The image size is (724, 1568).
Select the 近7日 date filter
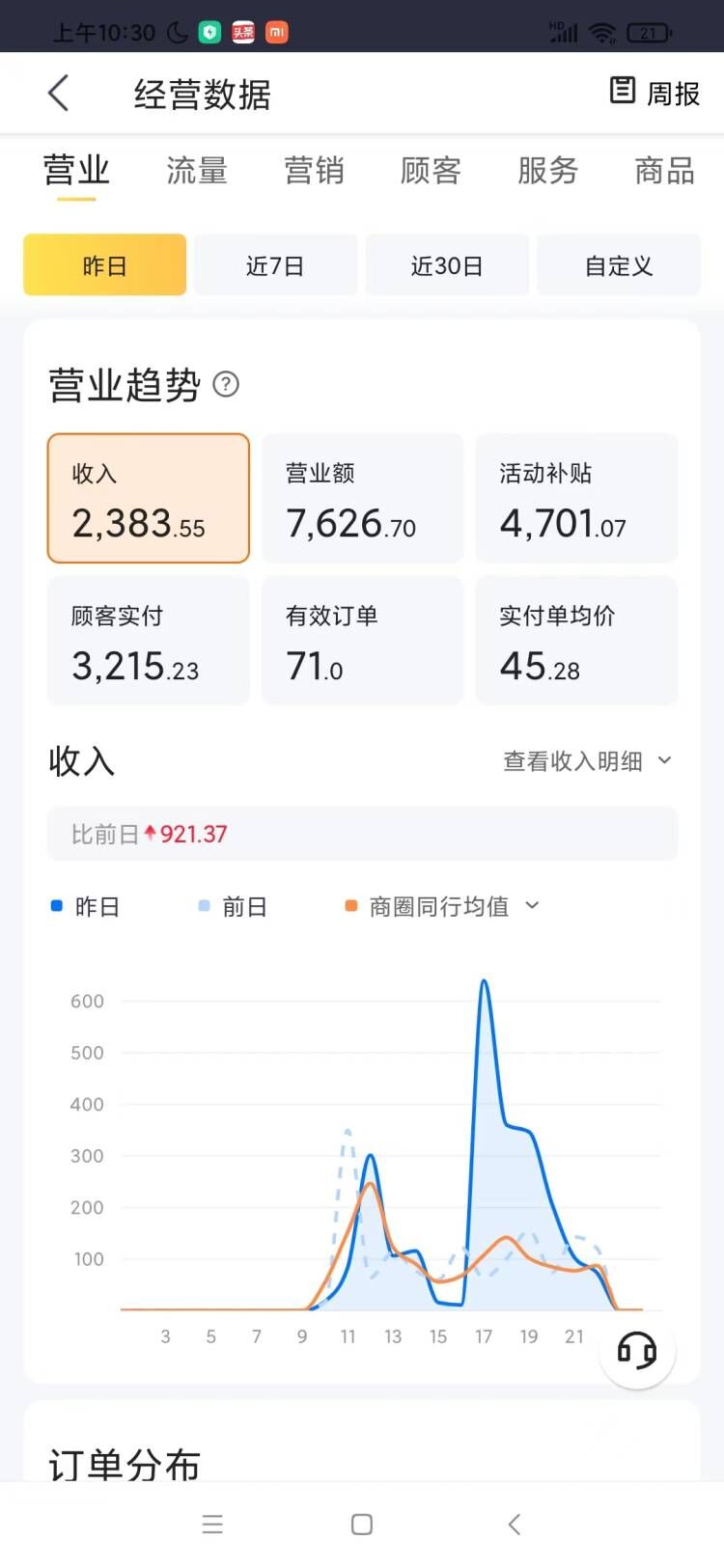pos(275,264)
